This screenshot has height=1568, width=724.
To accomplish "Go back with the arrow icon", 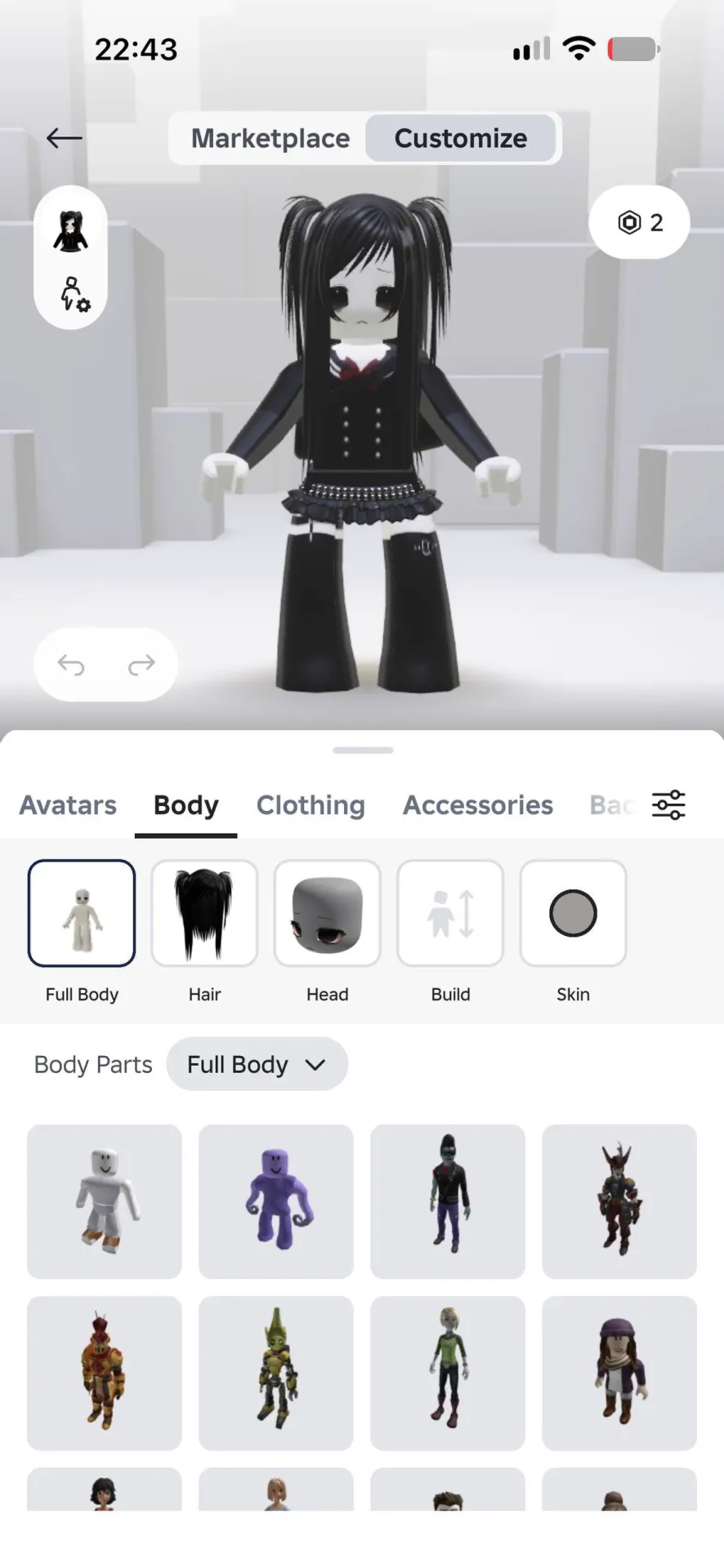I will (65, 138).
